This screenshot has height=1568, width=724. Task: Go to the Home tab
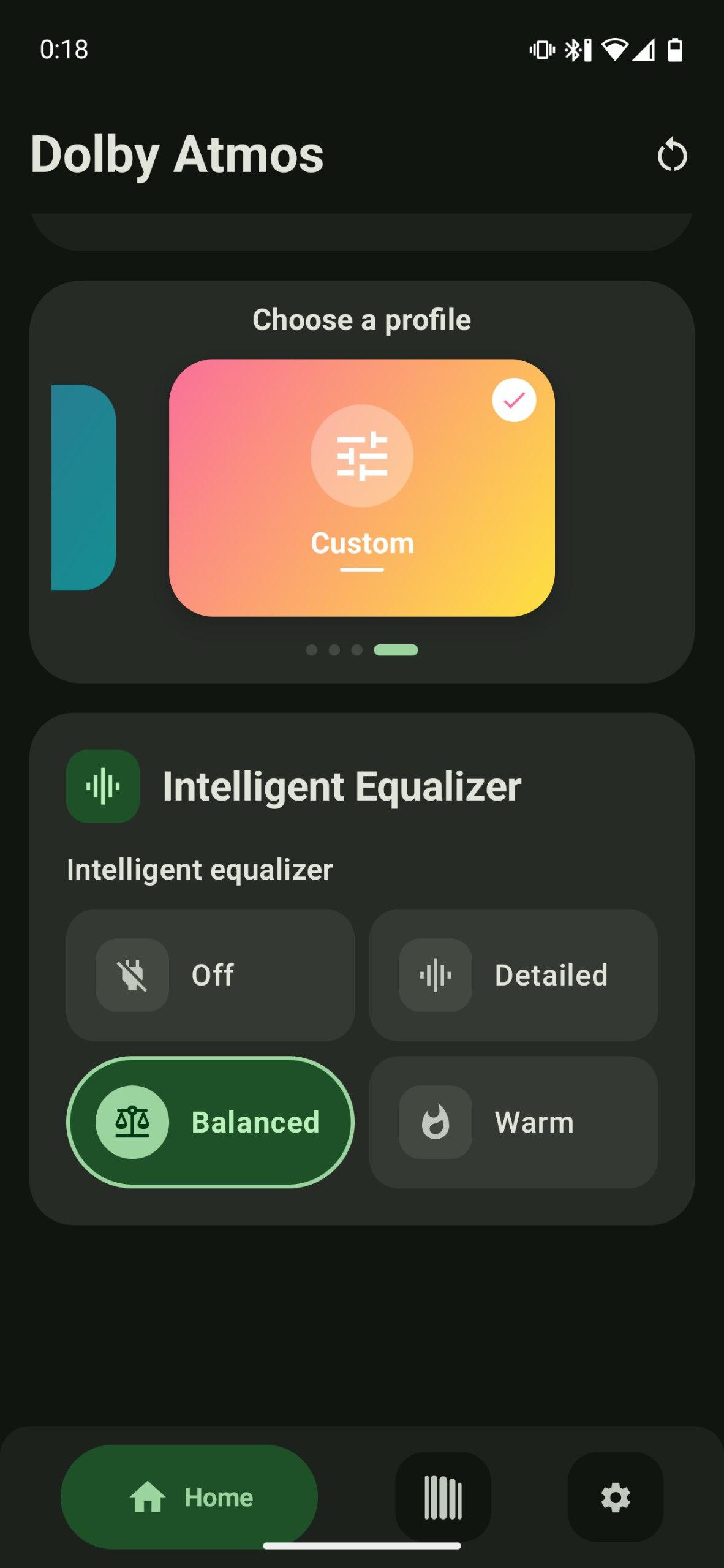[189, 1497]
